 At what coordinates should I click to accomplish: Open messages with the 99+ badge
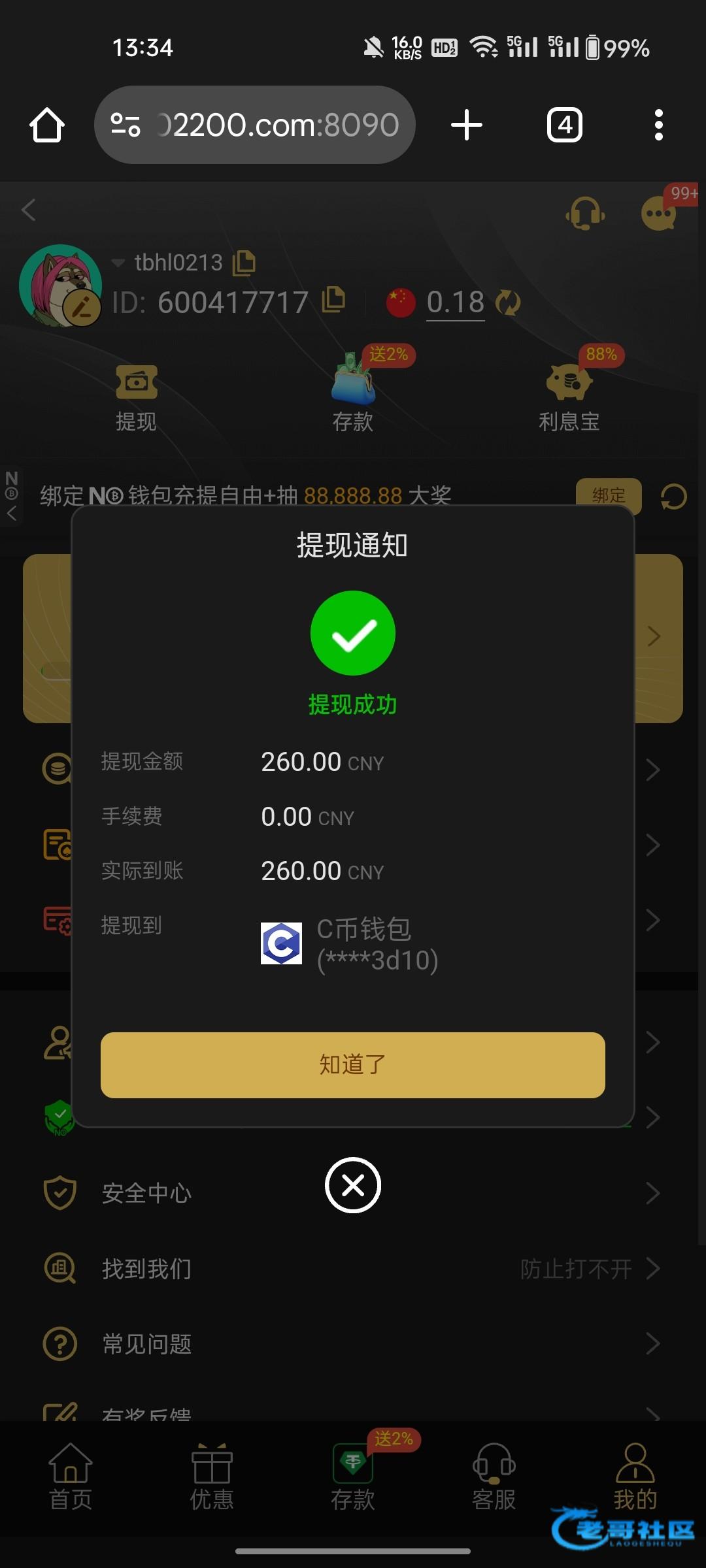(x=659, y=213)
